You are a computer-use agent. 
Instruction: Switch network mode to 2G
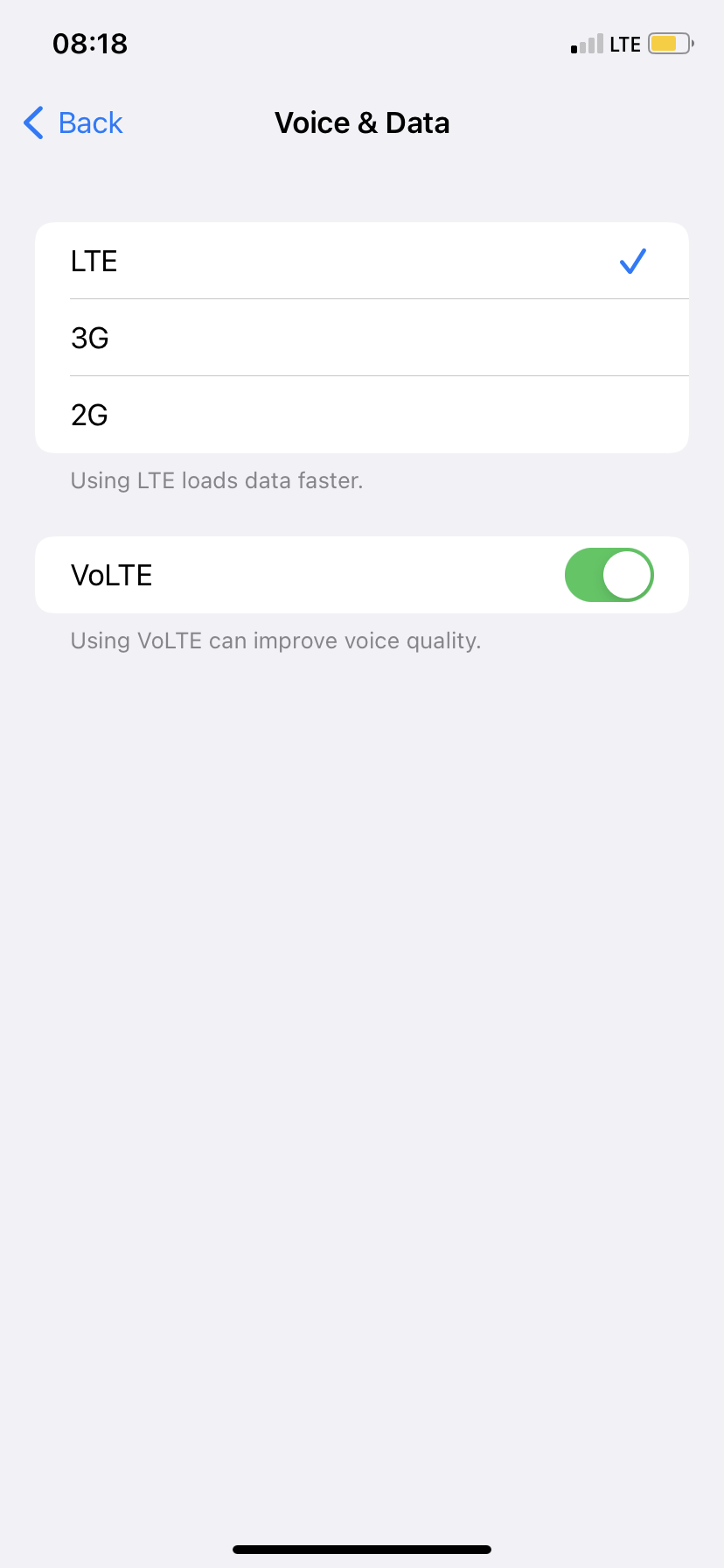pos(361,415)
